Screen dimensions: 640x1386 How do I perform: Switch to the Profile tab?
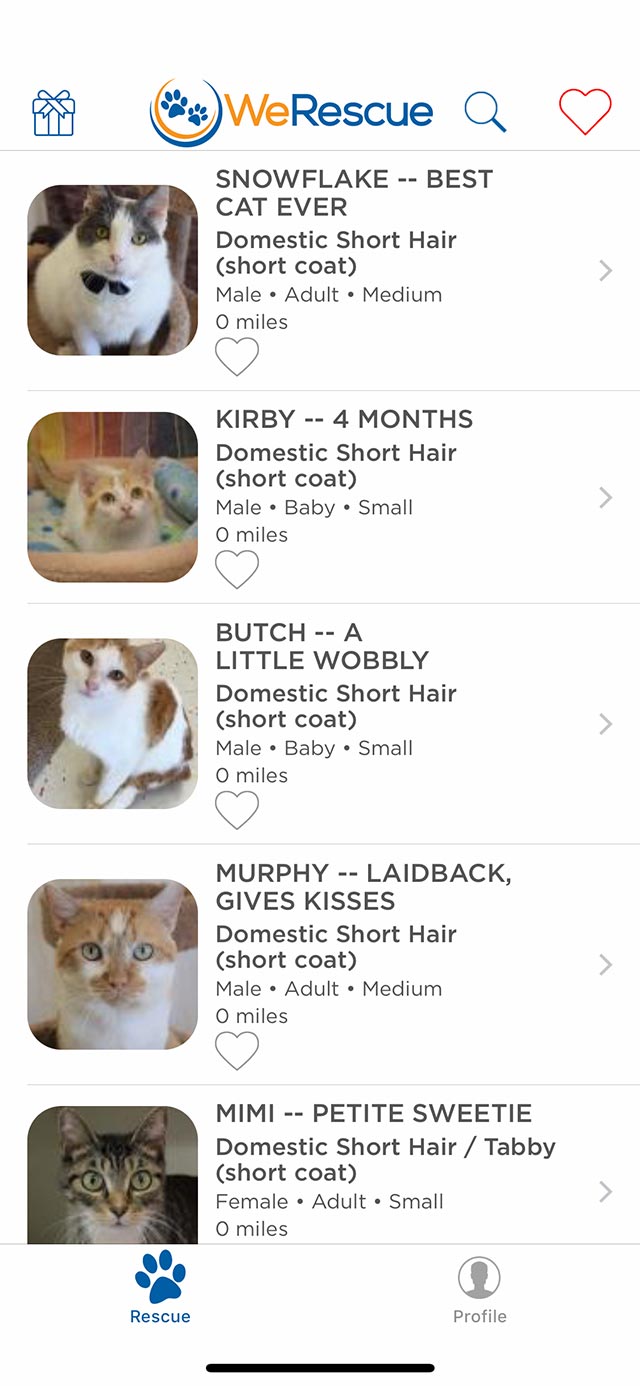(479, 1290)
